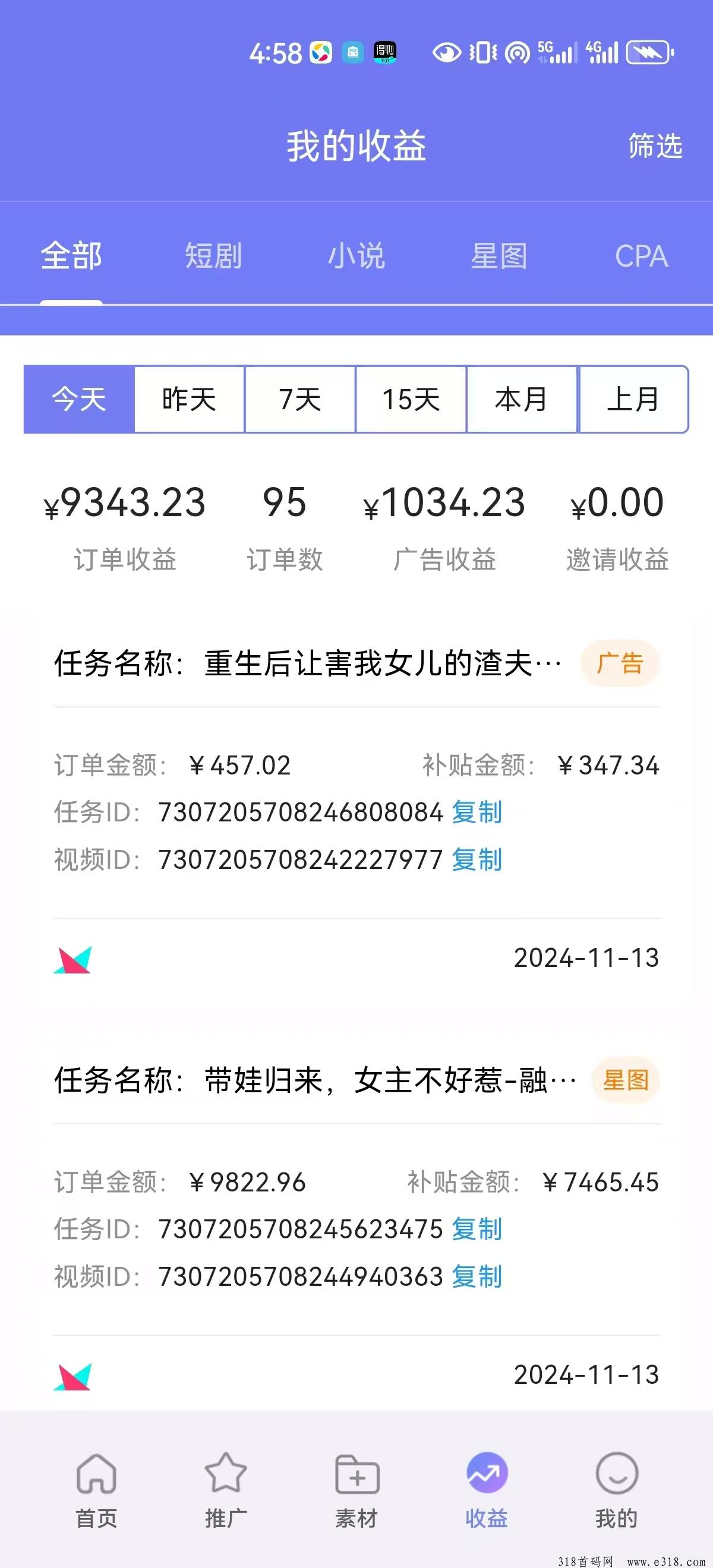Select the 15天 date range
The height and width of the screenshot is (1568, 713).
coord(411,399)
